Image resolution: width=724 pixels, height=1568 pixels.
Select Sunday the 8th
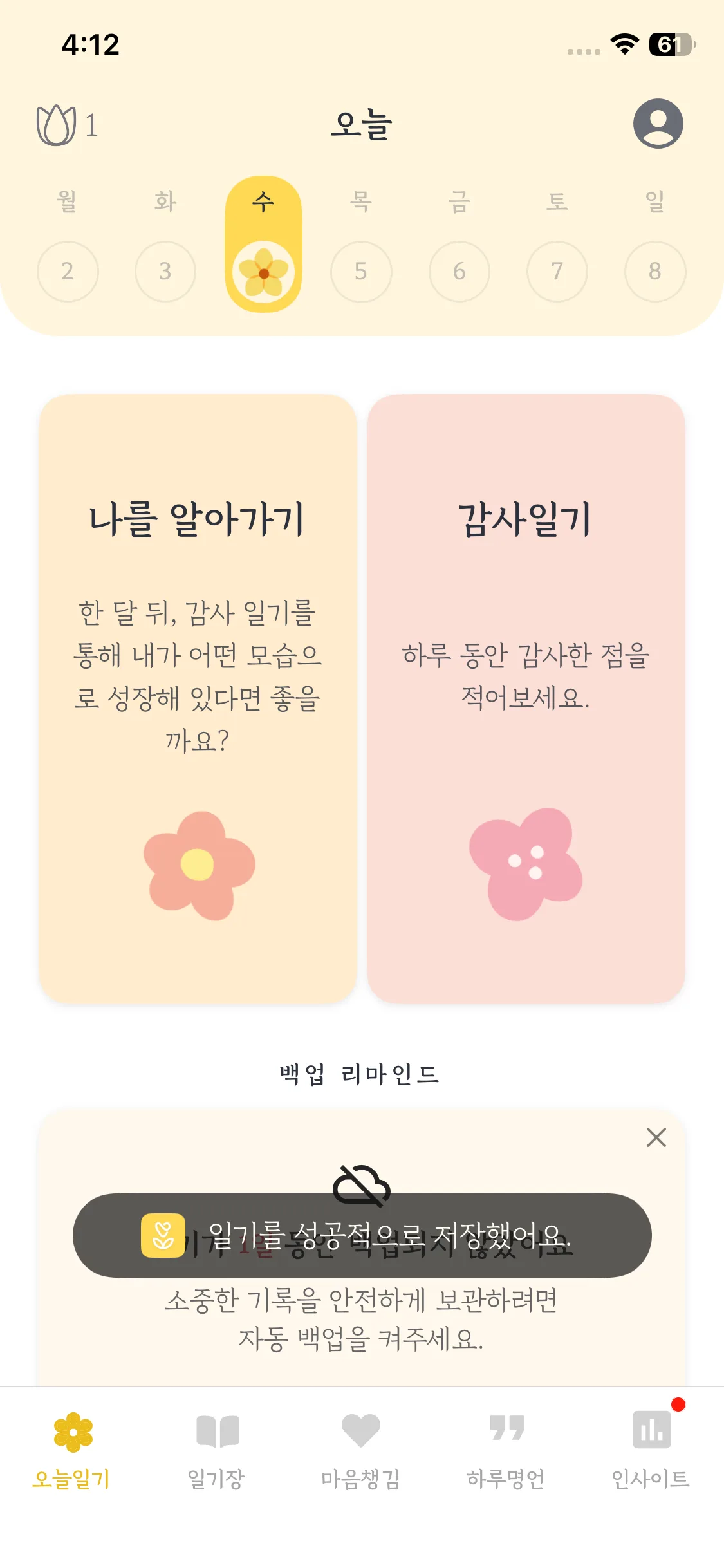654,271
